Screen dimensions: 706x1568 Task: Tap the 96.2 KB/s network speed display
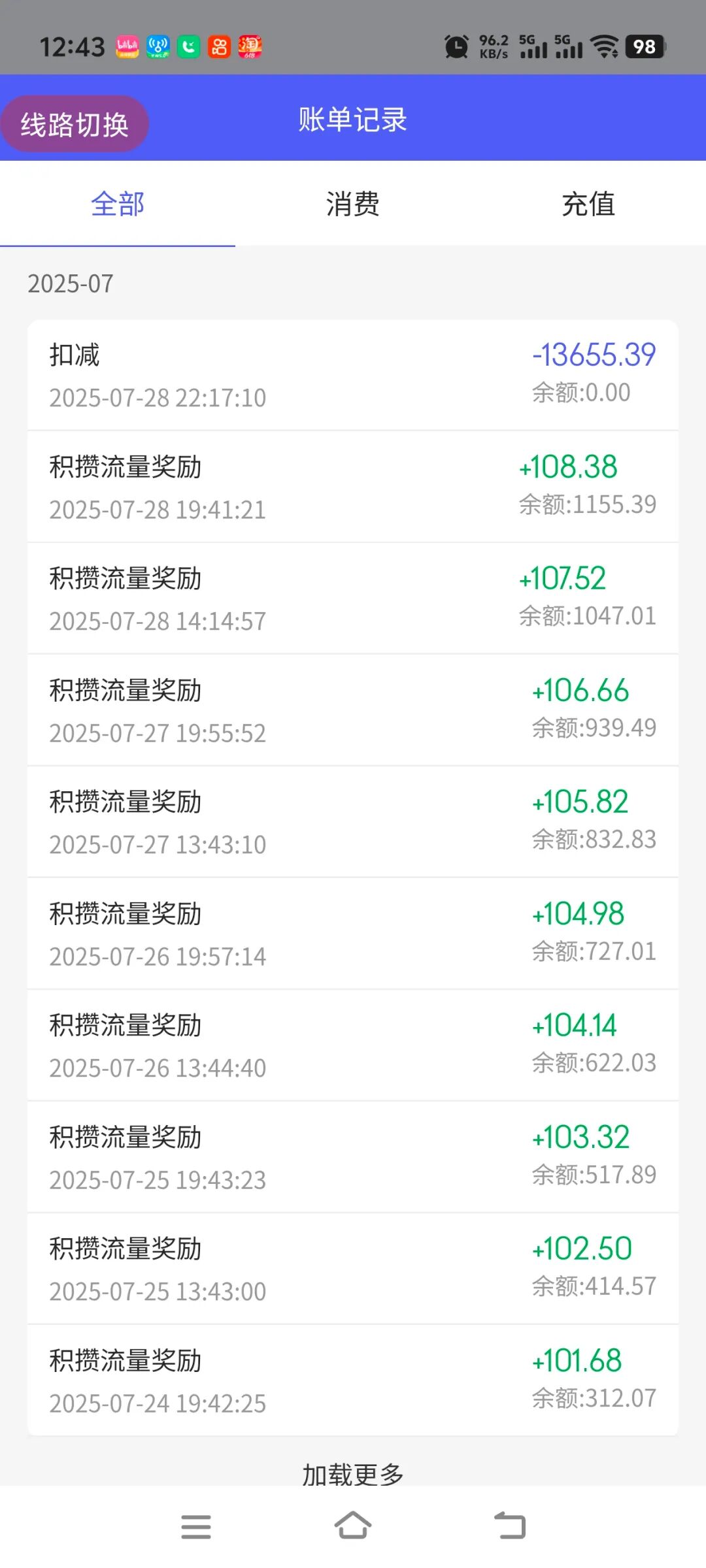point(495,46)
